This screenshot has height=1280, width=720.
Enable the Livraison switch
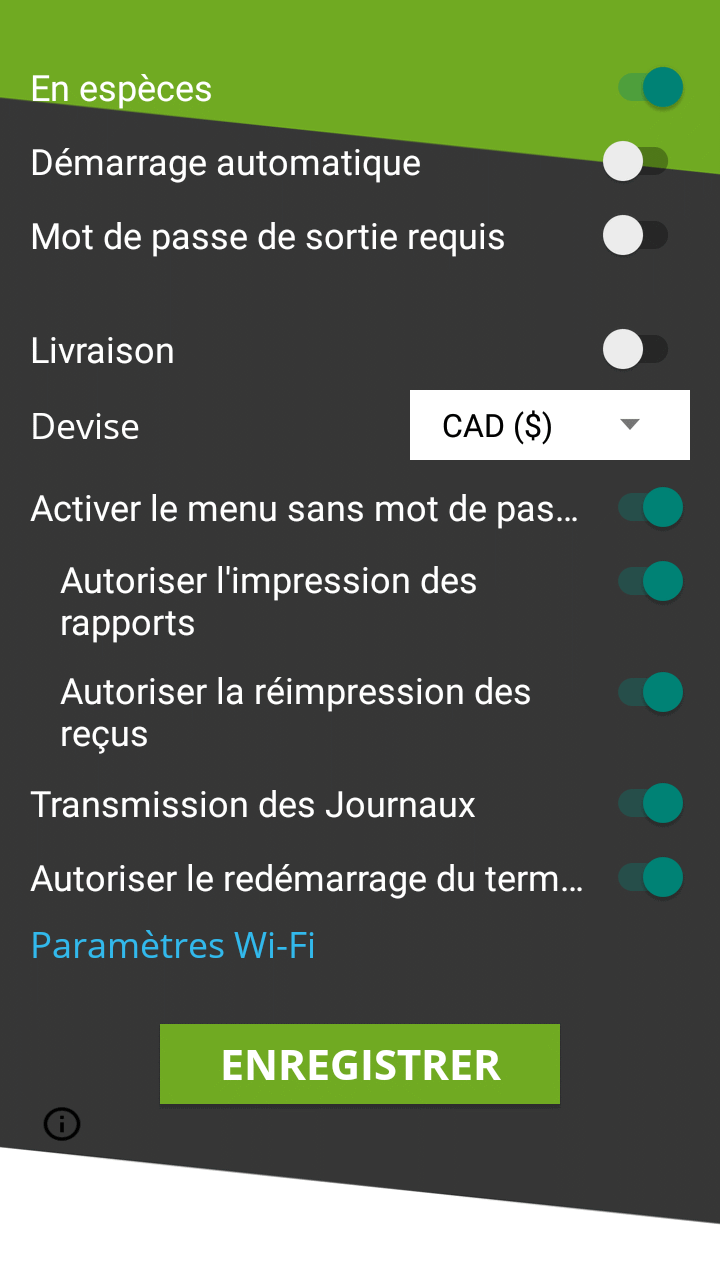[636, 350]
